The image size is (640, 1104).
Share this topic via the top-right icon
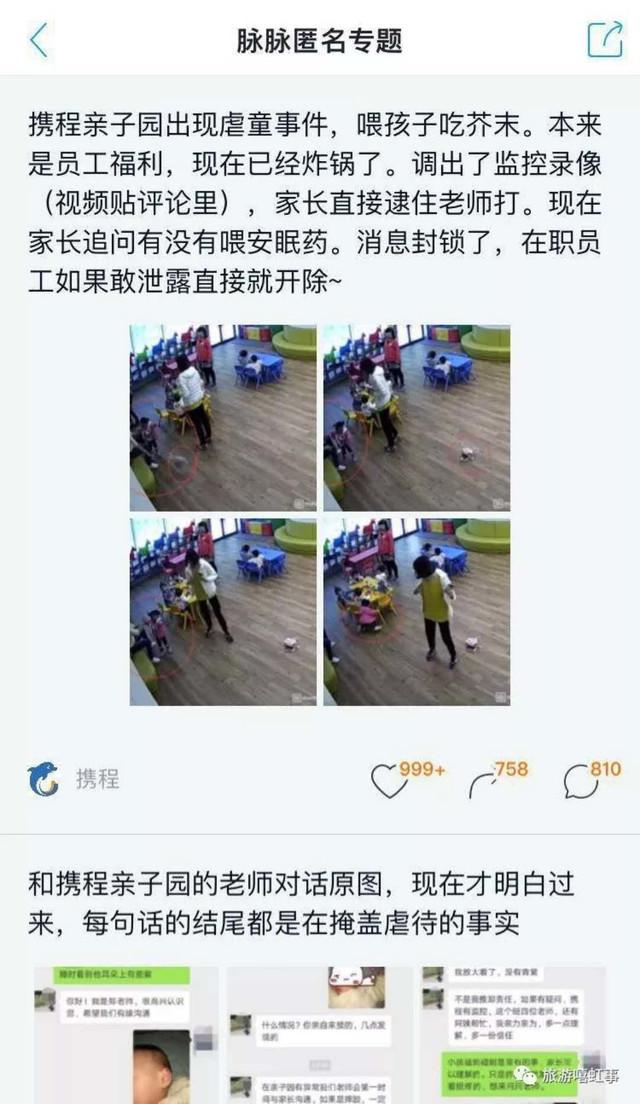(604, 40)
